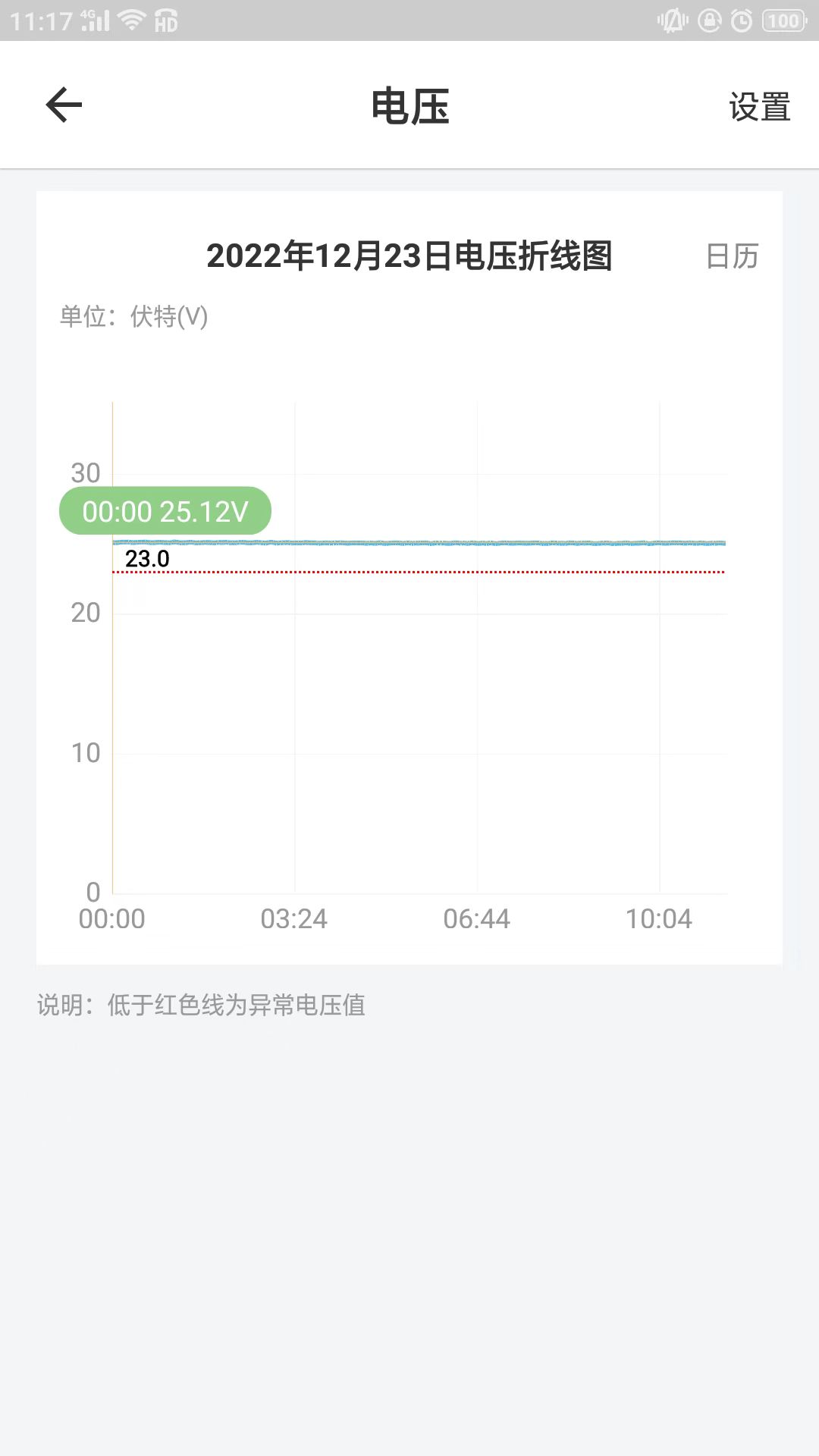Screen dimensions: 819x1456
Task: Dismiss the 00:00 25.12V tooltip
Action: [165, 511]
